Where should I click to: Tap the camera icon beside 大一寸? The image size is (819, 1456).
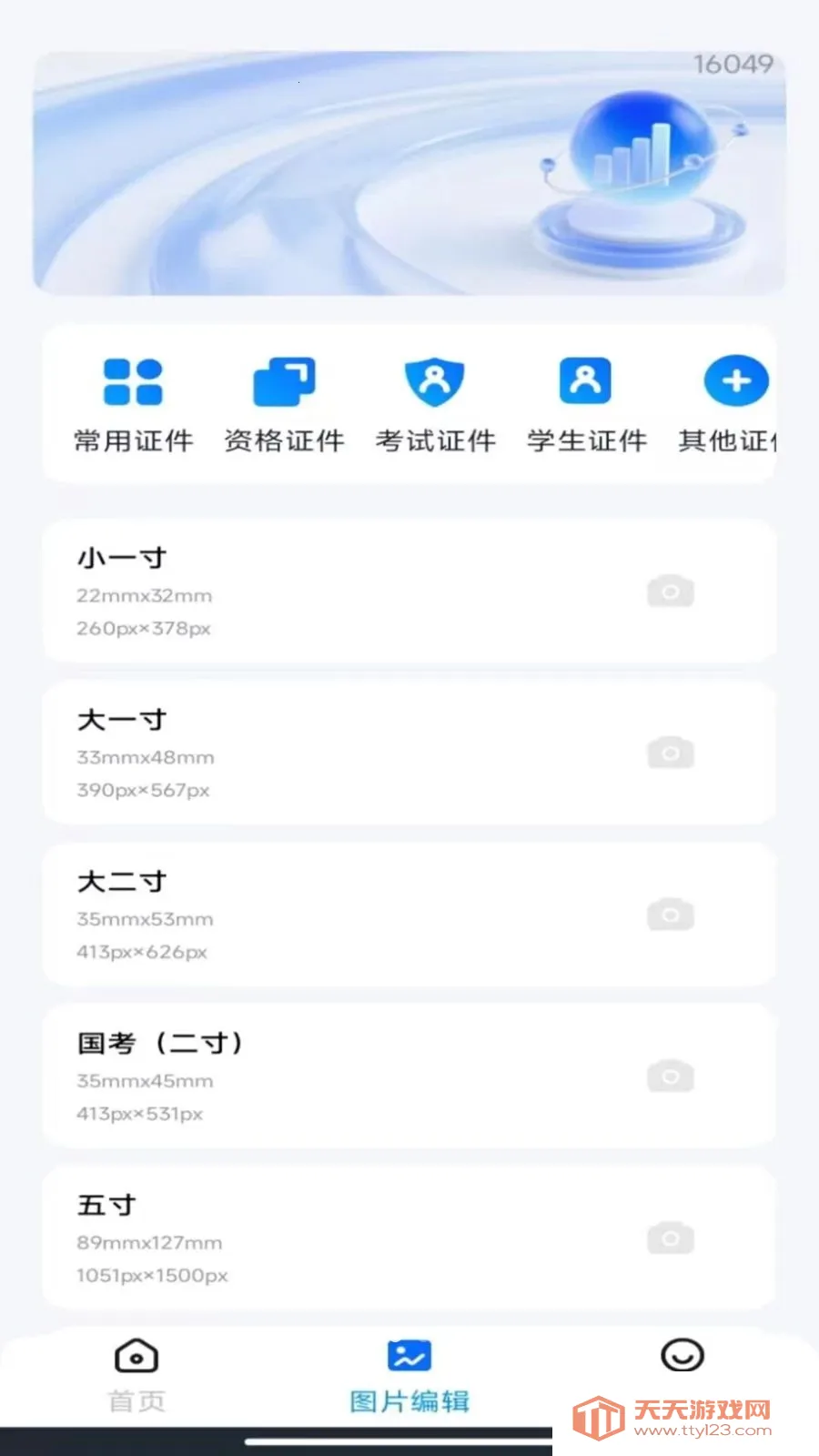pyautogui.click(x=671, y=753)
